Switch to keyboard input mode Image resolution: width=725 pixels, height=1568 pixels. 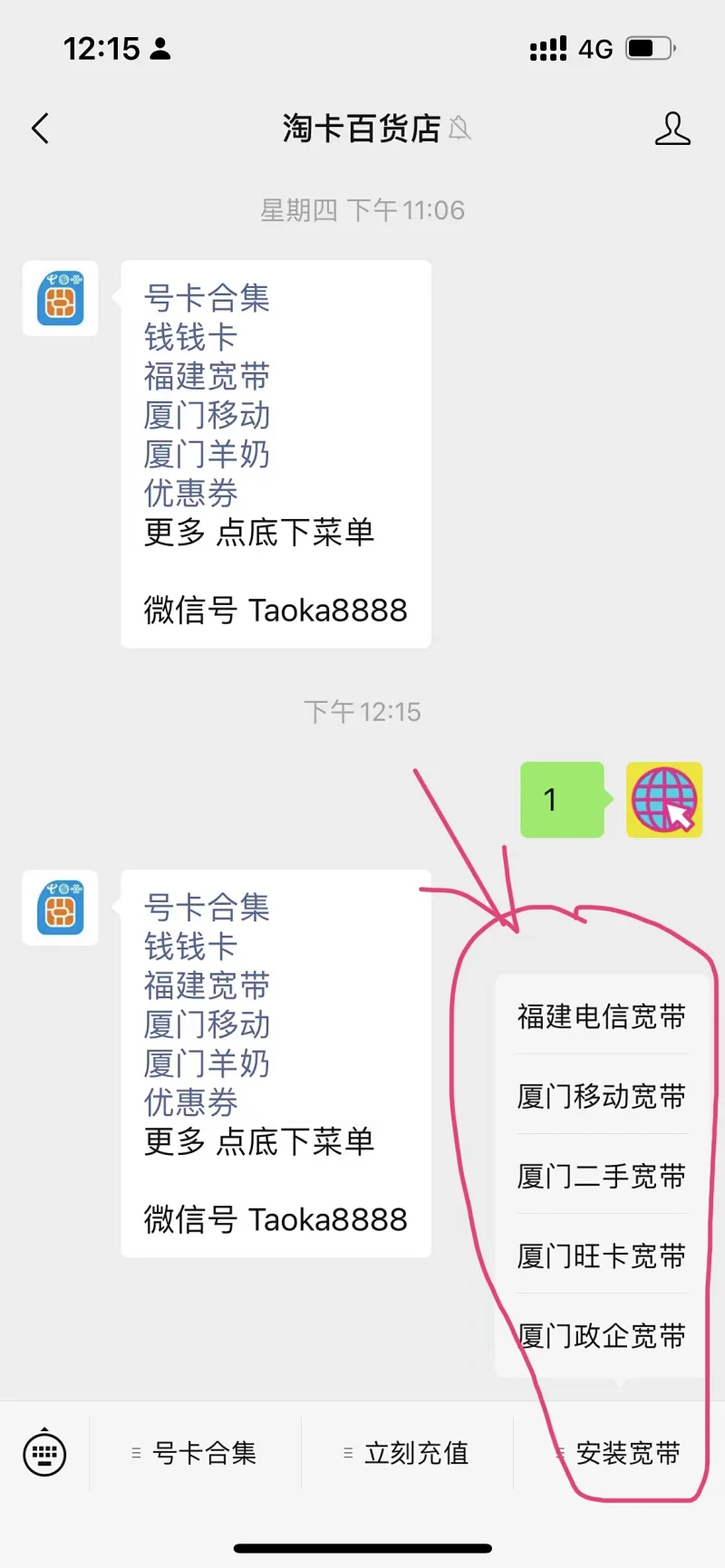[44, 1453]
